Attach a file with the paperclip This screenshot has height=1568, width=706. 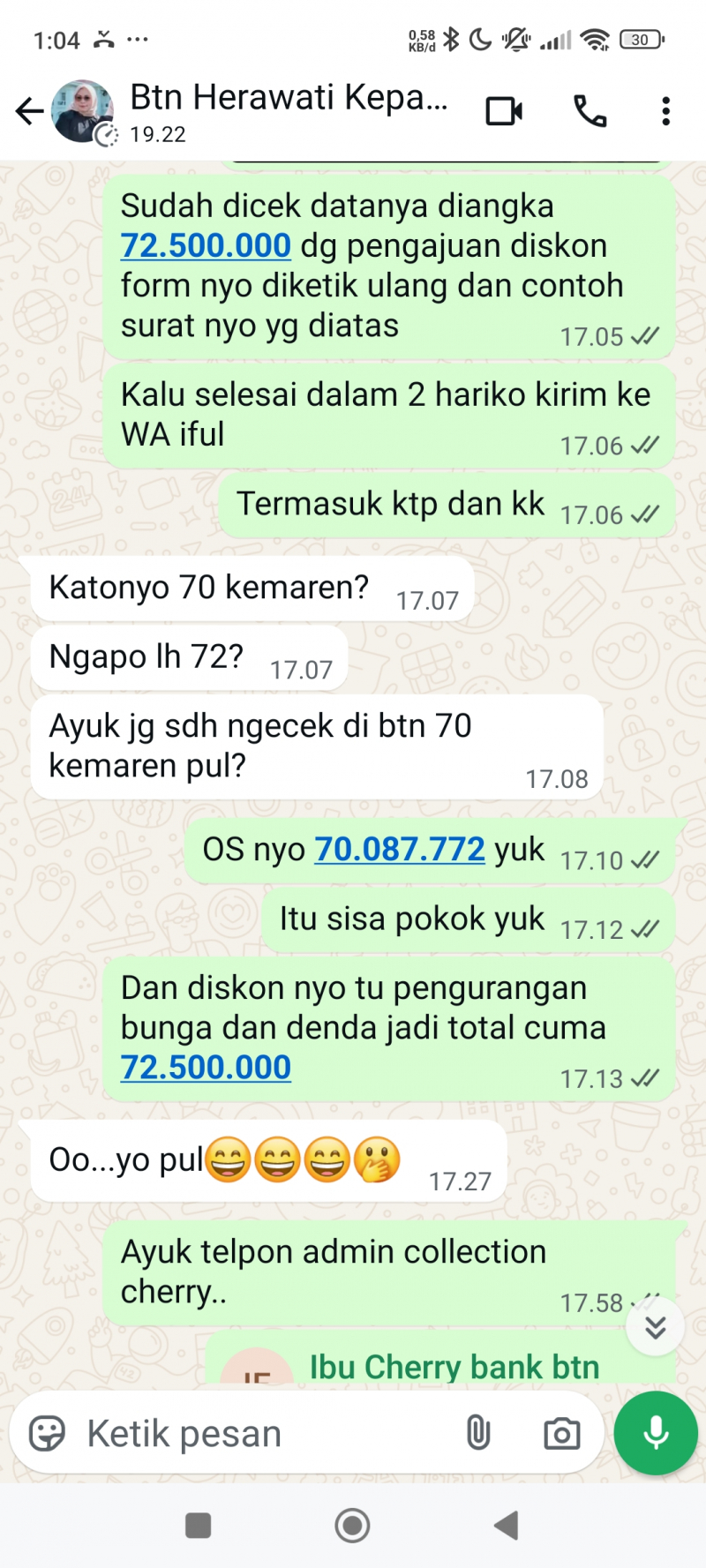click(477, 1434)
